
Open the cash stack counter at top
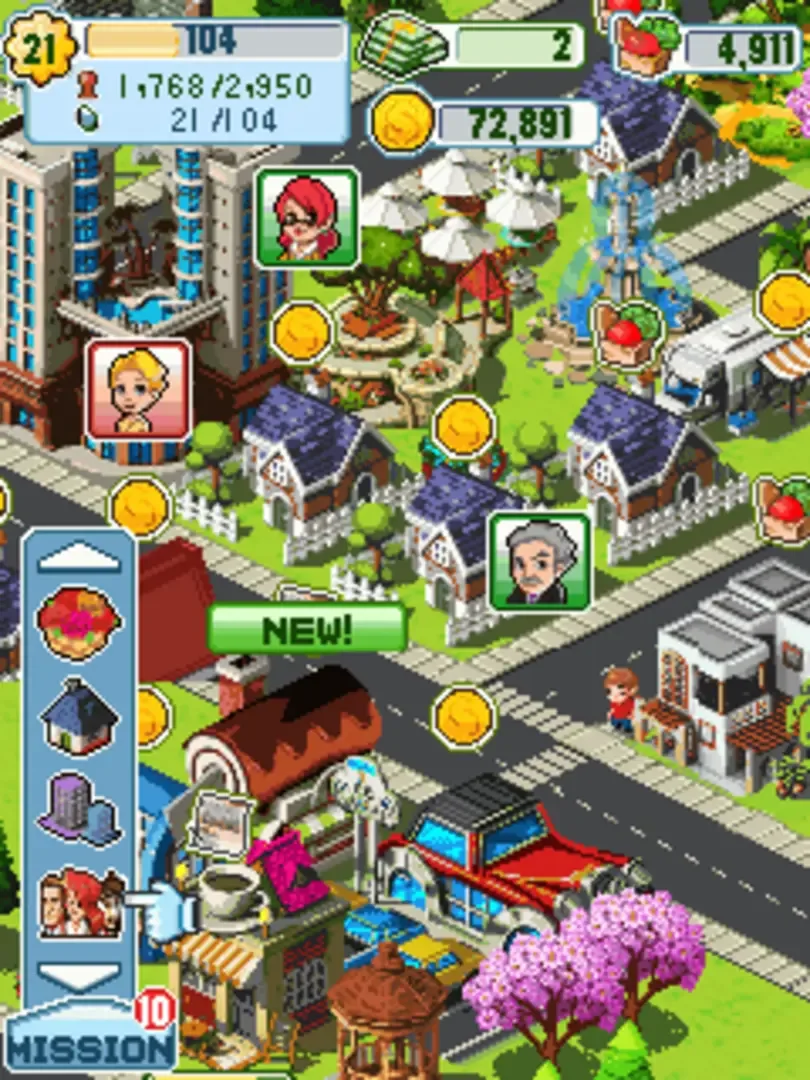point(472,45)
